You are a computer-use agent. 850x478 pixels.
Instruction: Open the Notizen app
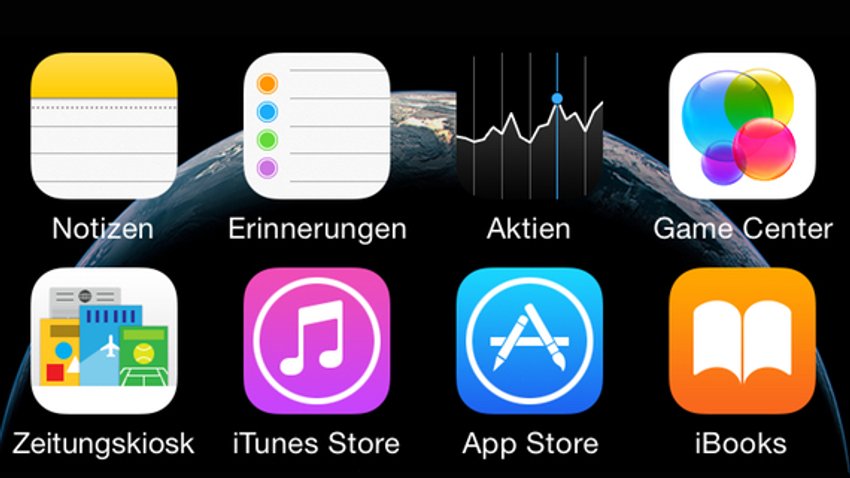(x=104, y=127)
